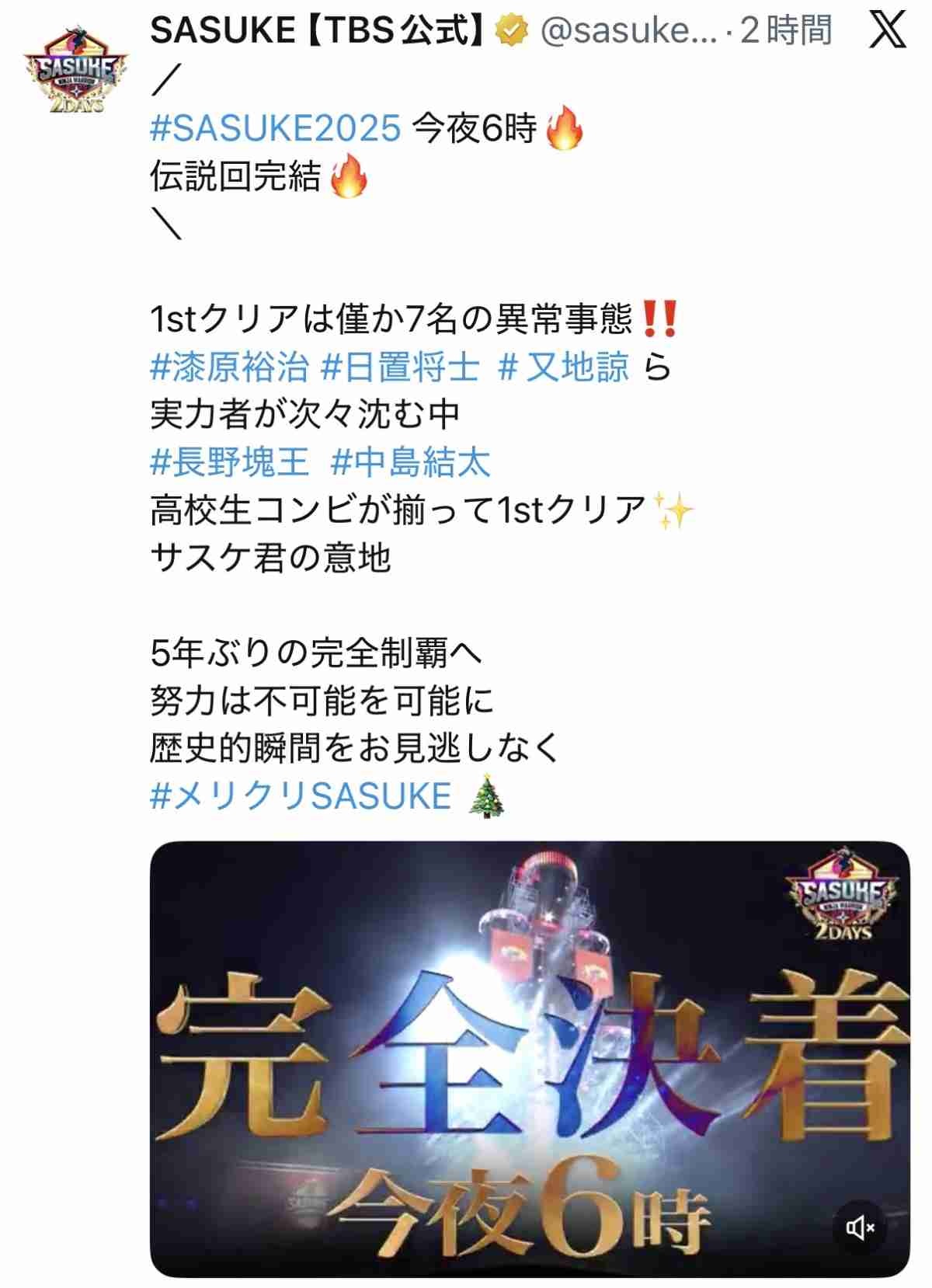Play the 完全決着 video
The height and width of the screenshot is (1288, 932).
pyautogui.click(x=528, y=1057)
